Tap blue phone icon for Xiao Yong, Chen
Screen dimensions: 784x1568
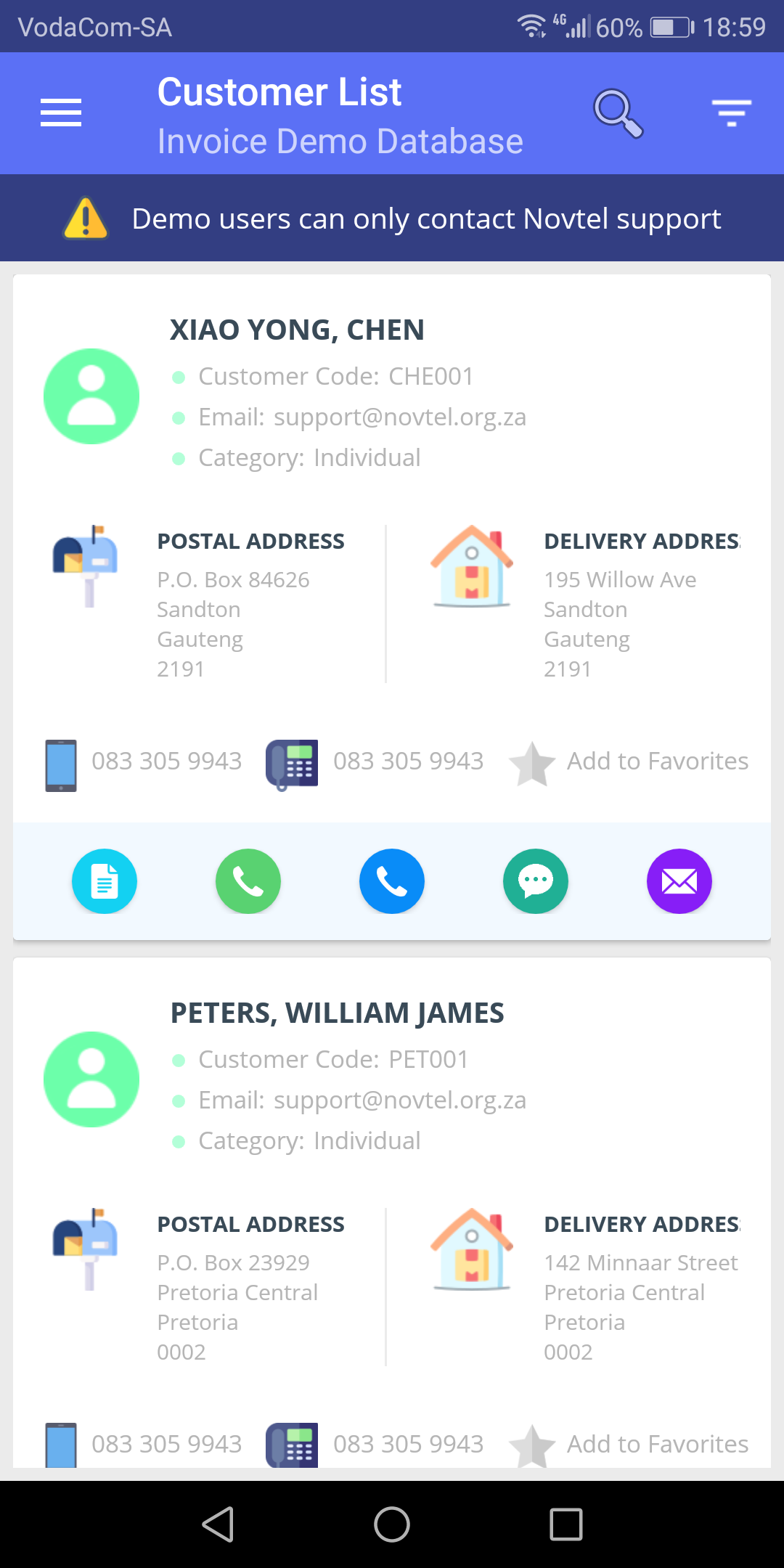pos(392,881)
